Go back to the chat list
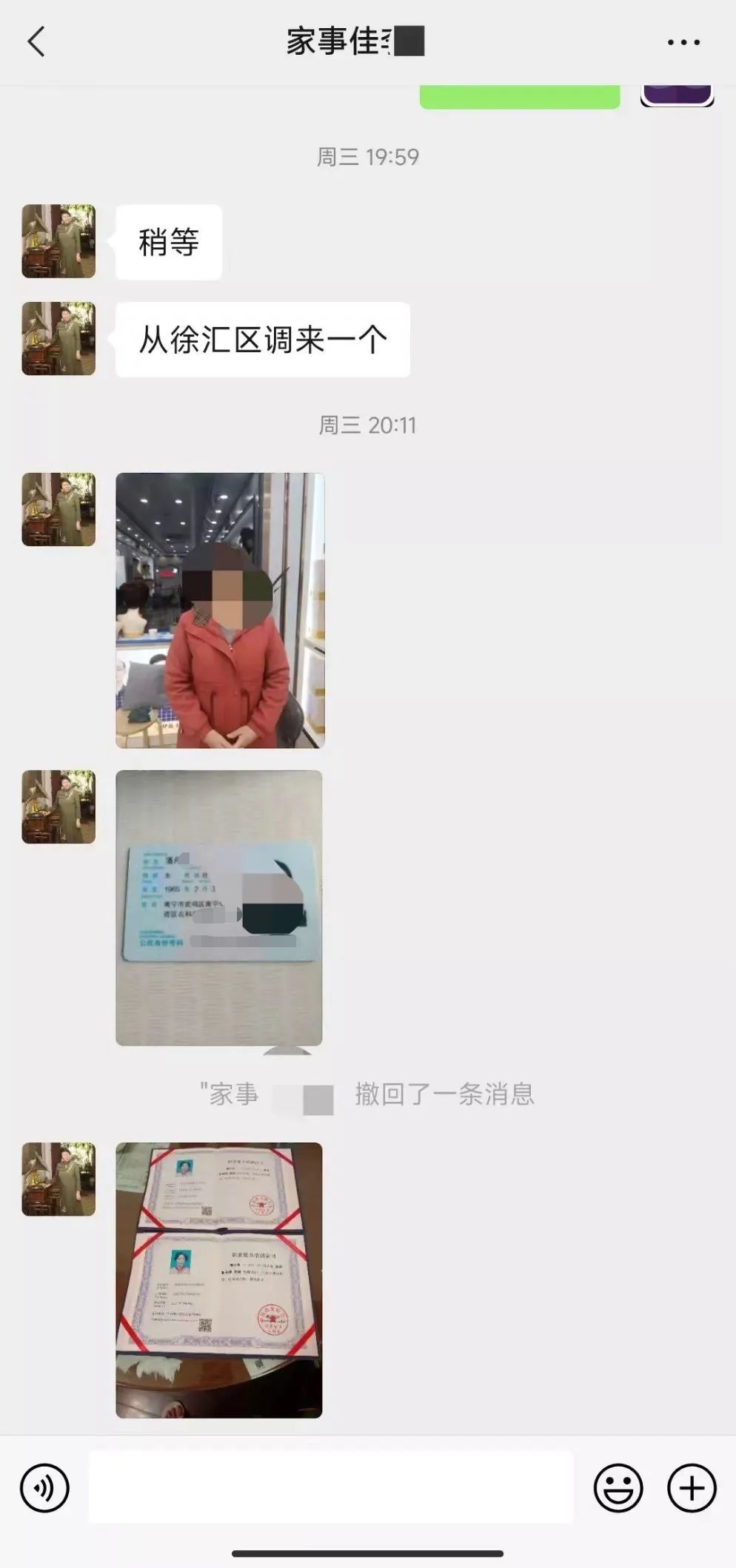 (36, 41)
